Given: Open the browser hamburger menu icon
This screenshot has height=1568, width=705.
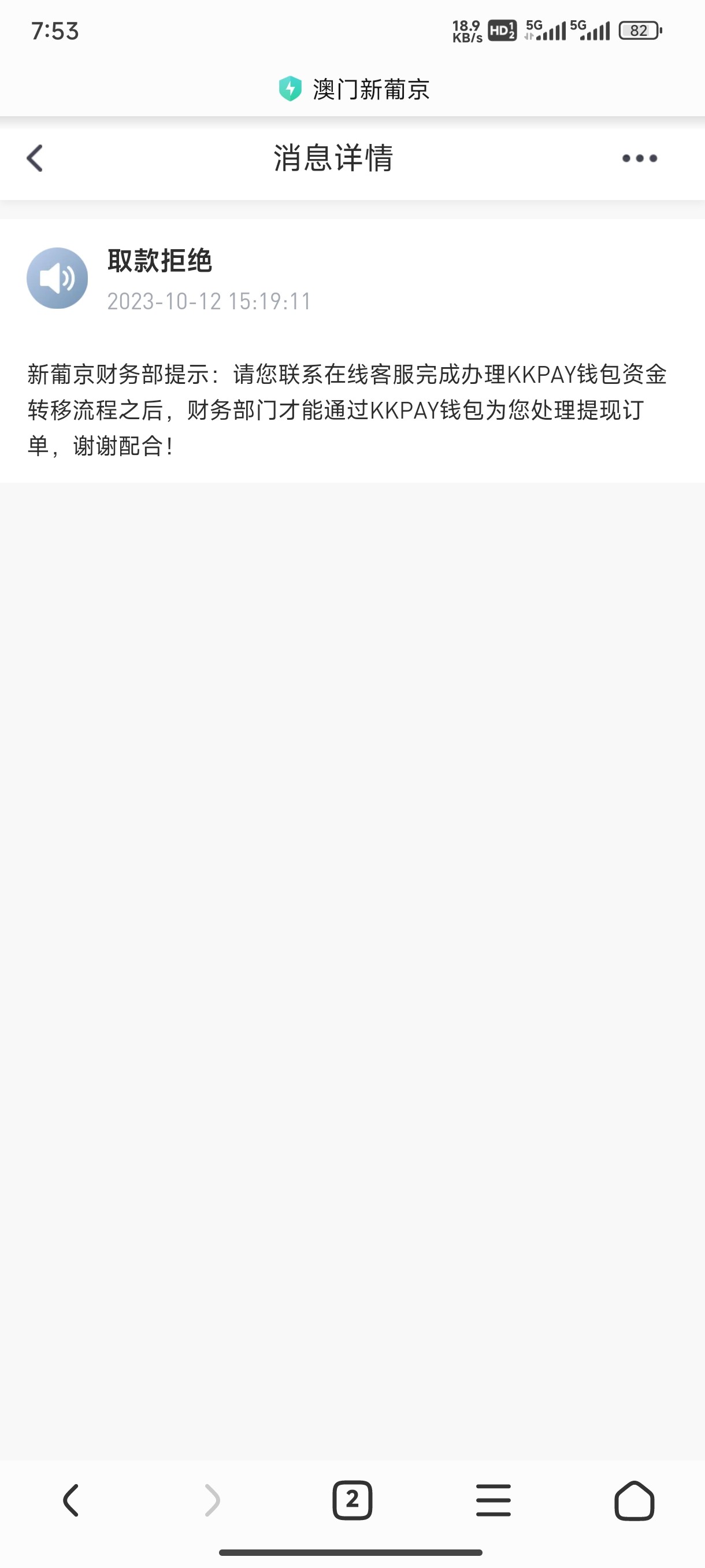Looking at the screenshot, I should (493, 1499).
